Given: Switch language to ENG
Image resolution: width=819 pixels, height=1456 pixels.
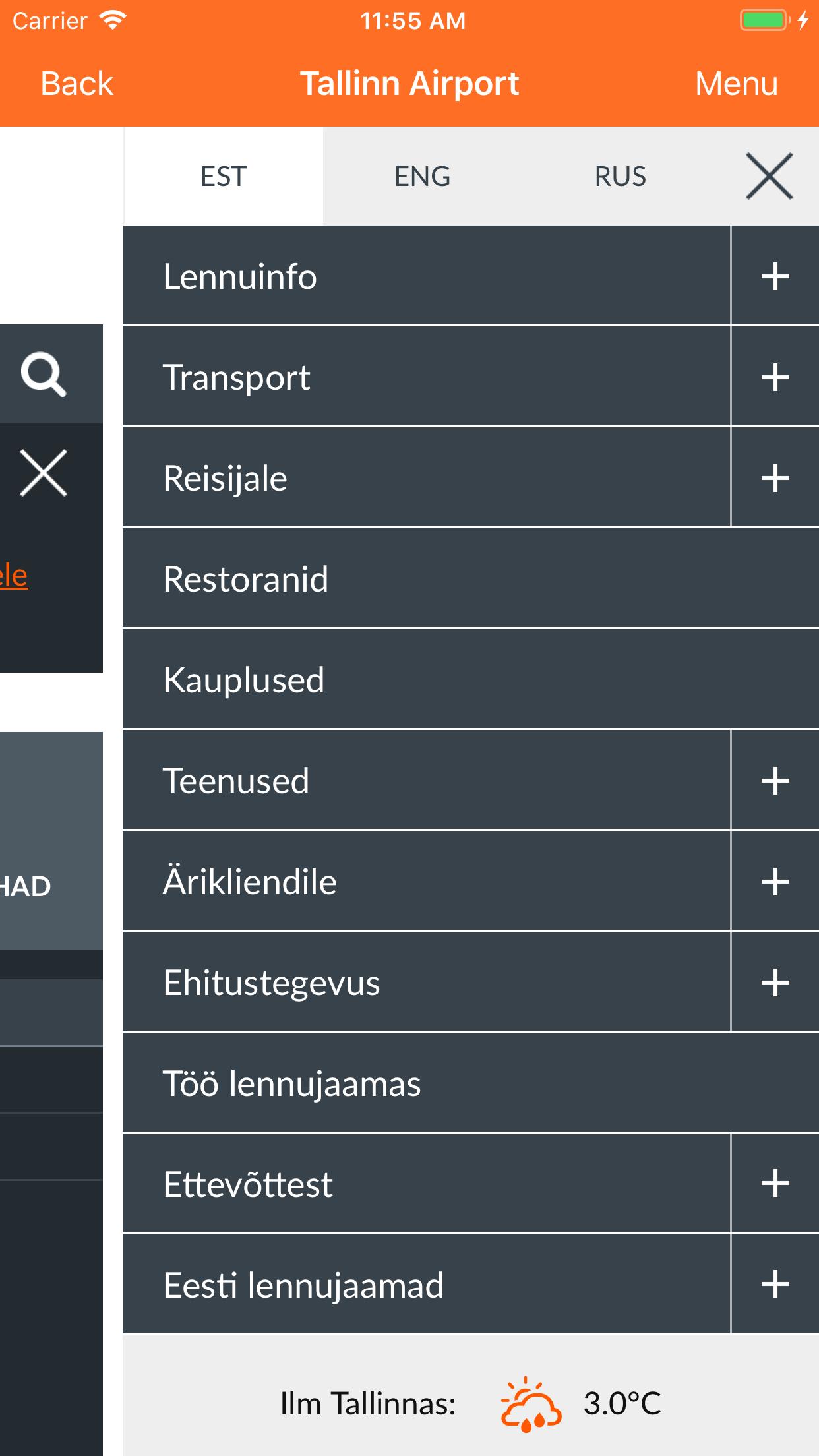Looking at the screenshot, I should [x=422, y=176].
